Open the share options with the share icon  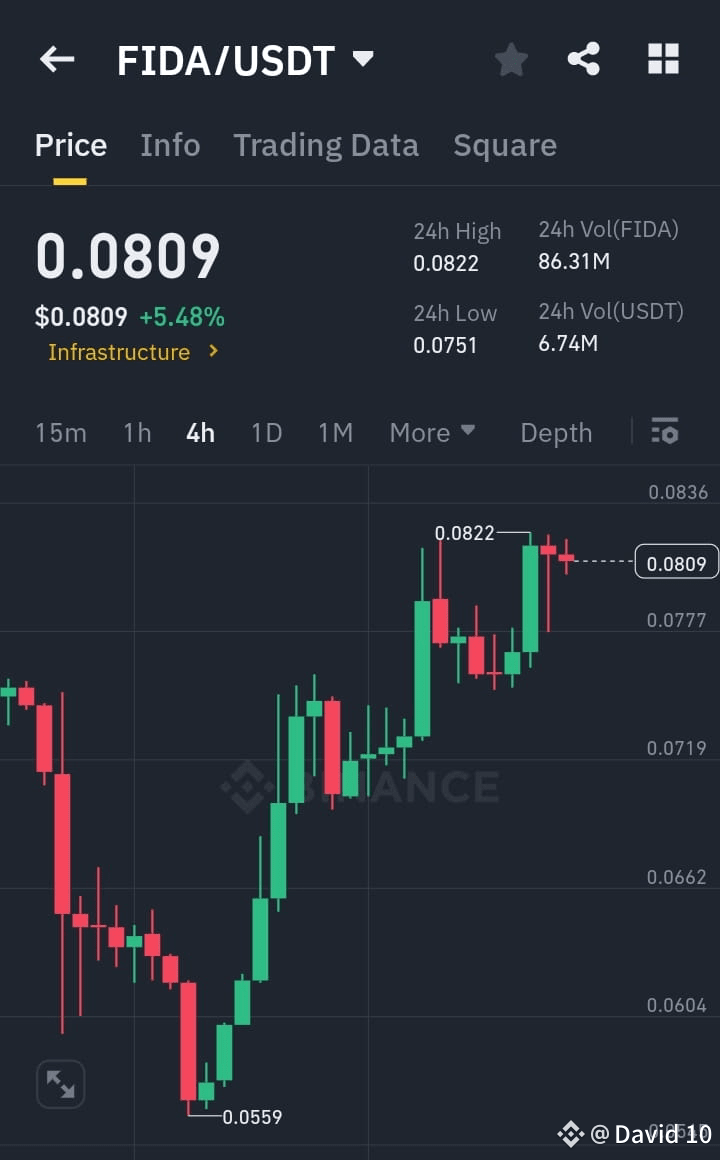point(584,58)
